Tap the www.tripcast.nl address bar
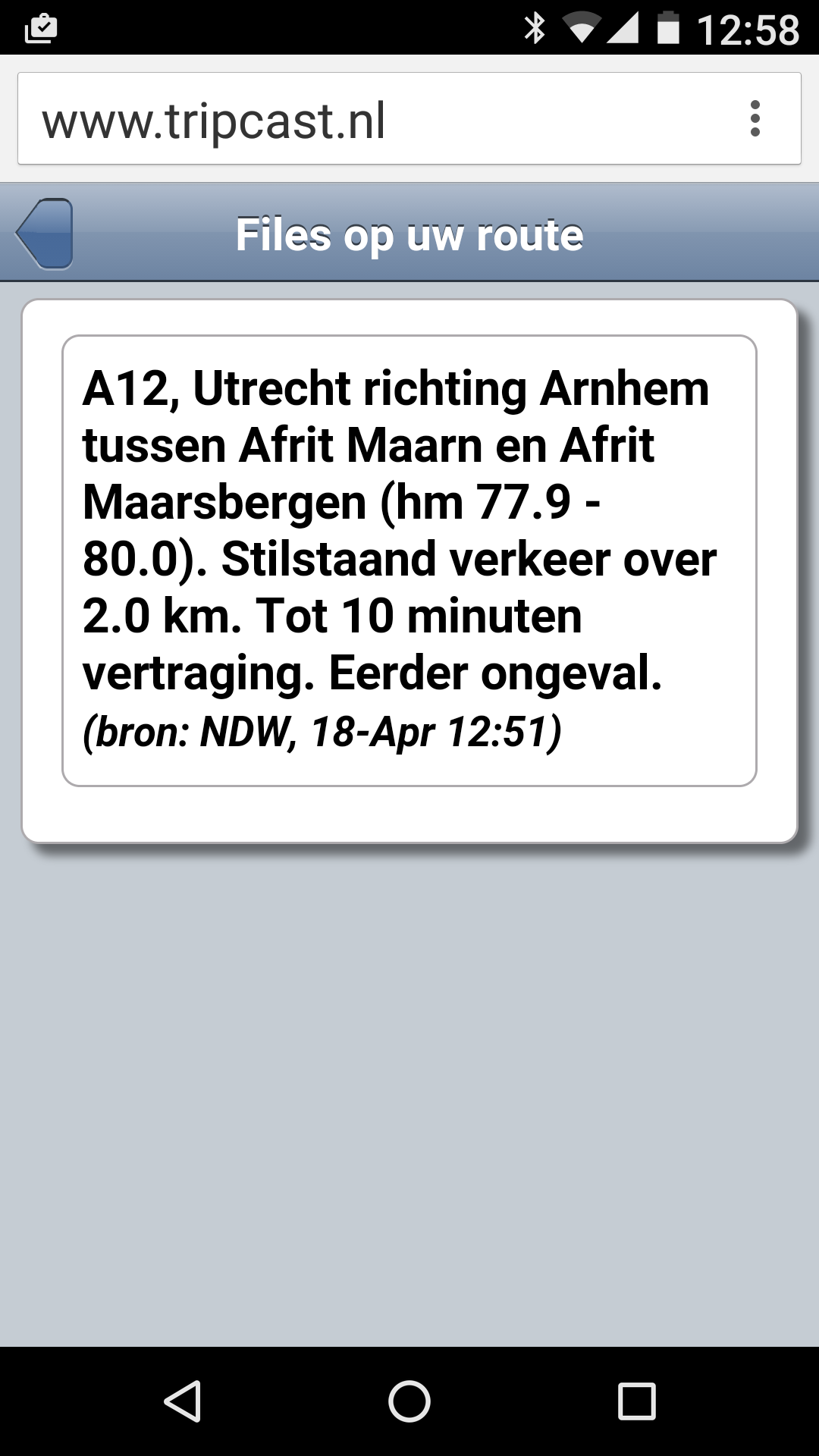This screenshot has width=819, height=1456. point(379,119)
